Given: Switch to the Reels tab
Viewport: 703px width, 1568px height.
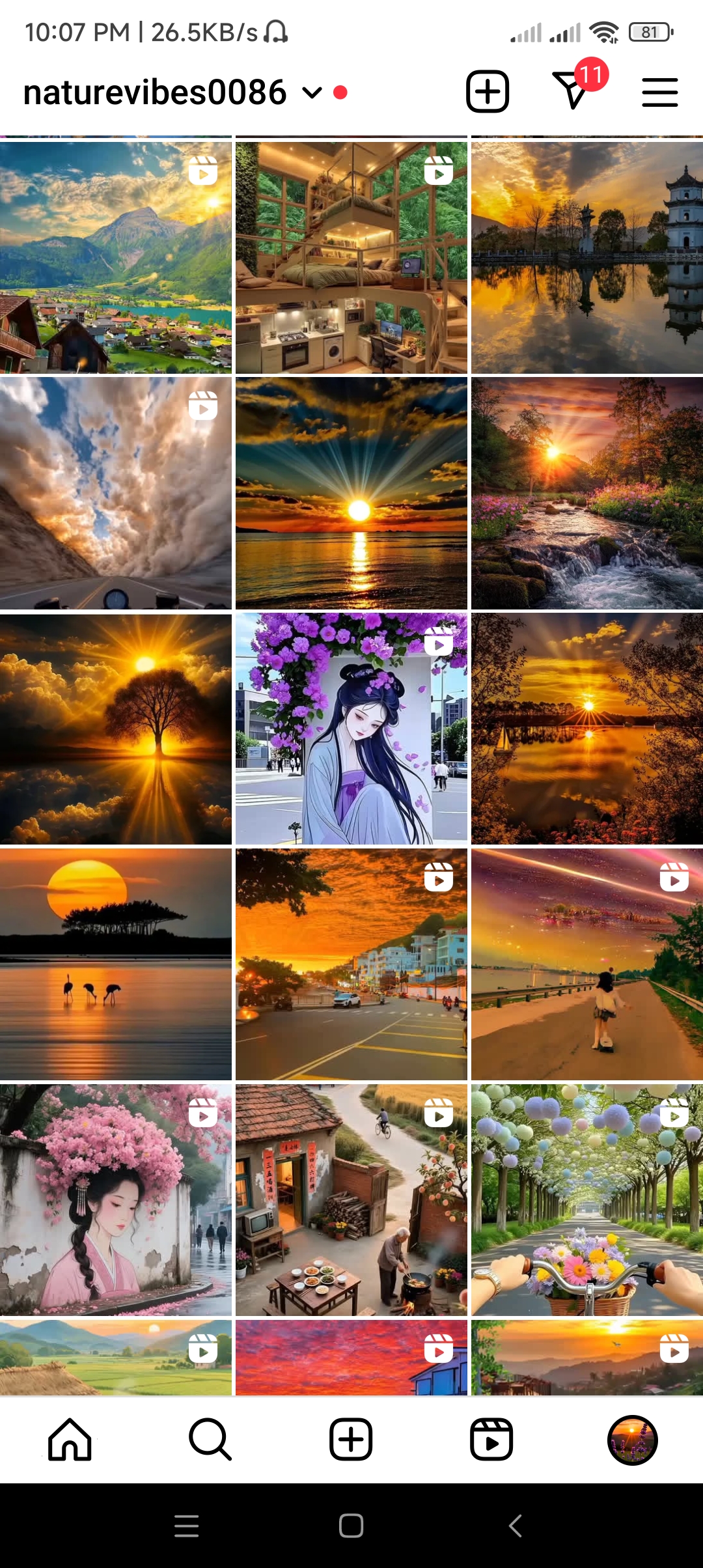Looking at the screenshot, I should [x=491, y=1439].
